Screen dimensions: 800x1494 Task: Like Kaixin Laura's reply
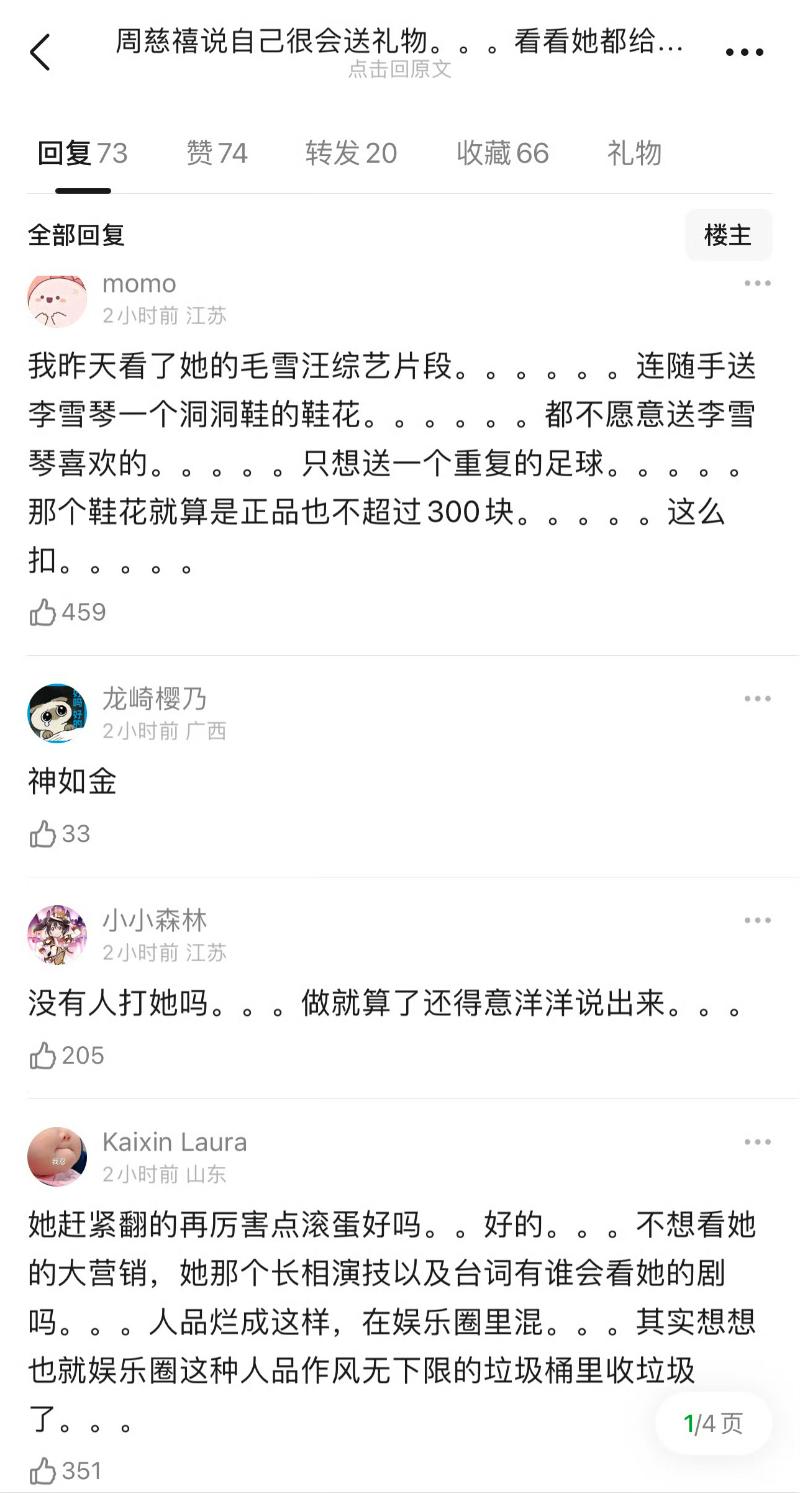pyautogui.click(x=43, y=1471)
